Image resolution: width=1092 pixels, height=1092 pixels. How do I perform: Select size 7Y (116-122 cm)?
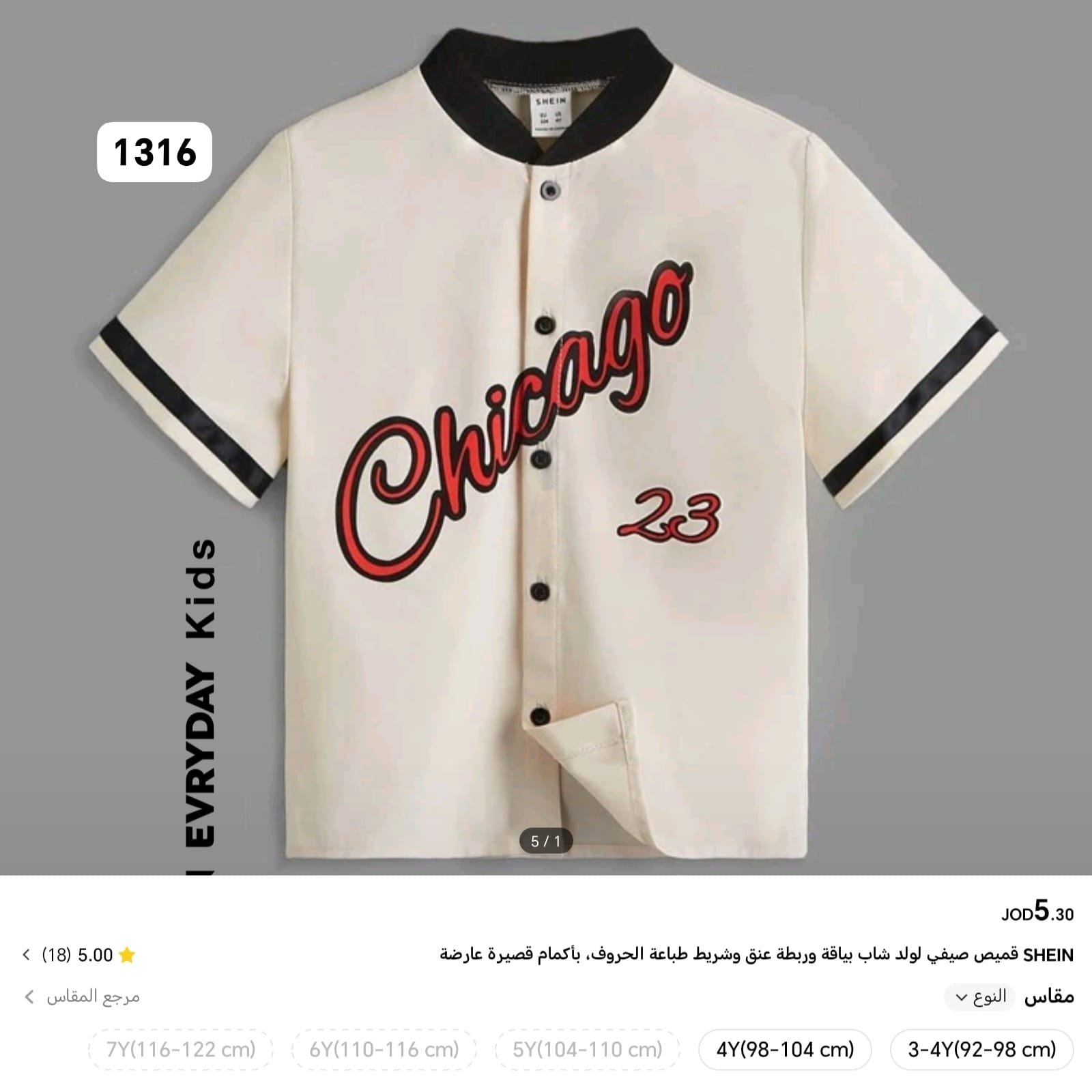tap(181, 1049)
